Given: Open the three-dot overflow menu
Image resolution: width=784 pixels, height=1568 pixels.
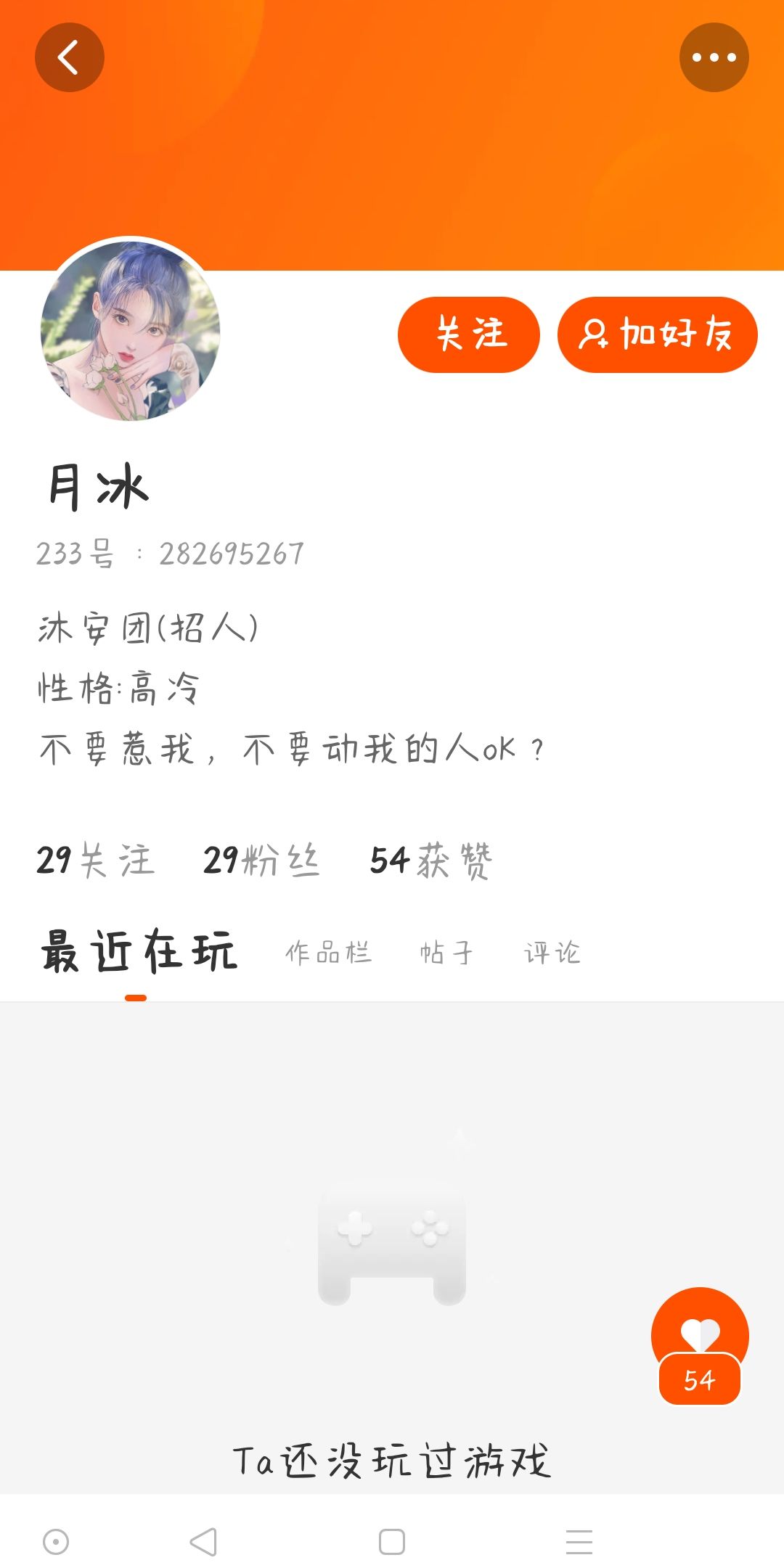Looking at the screenshot, I should [714, 57].
